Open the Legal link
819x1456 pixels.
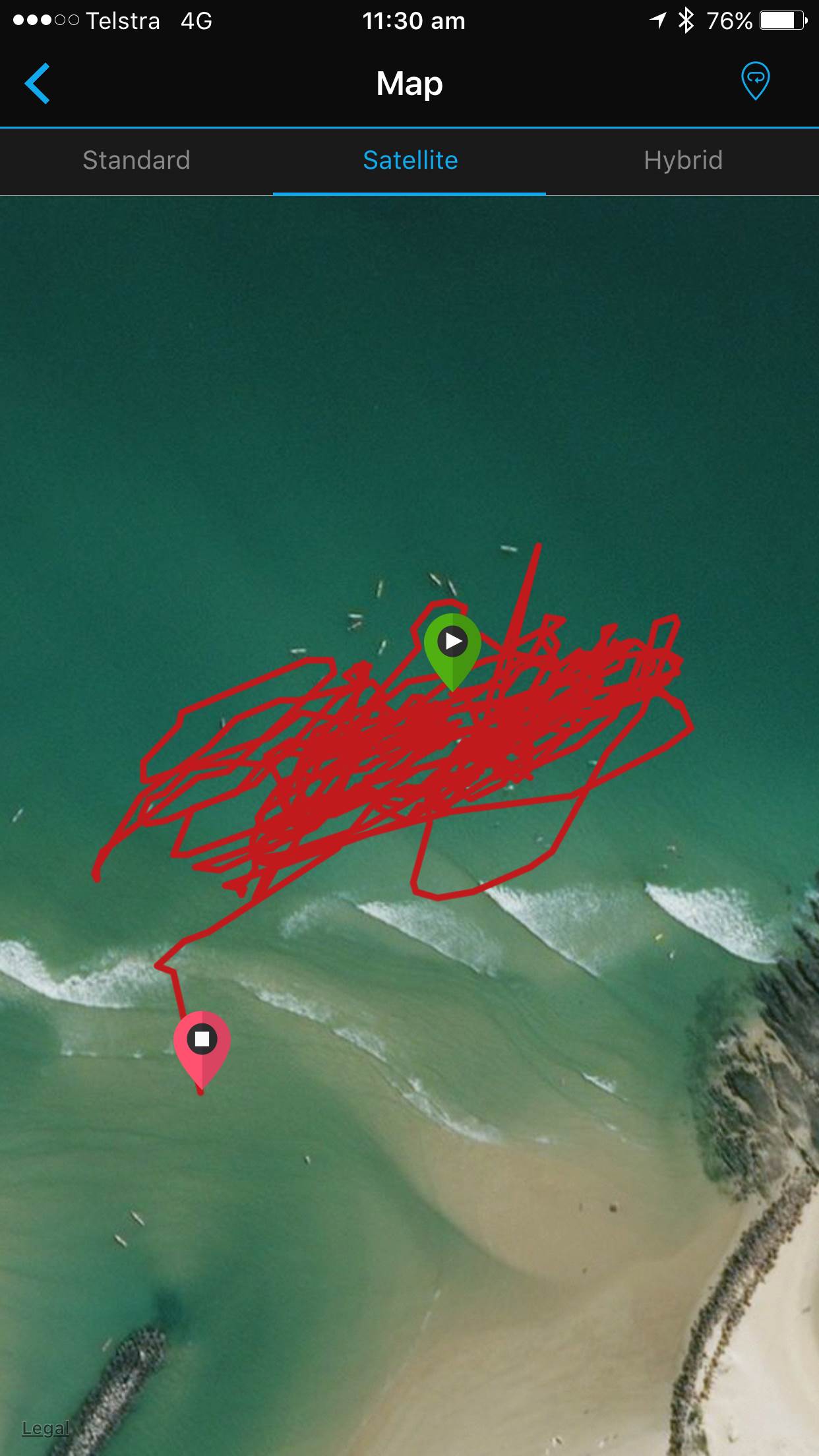[x=45, y=1428]
